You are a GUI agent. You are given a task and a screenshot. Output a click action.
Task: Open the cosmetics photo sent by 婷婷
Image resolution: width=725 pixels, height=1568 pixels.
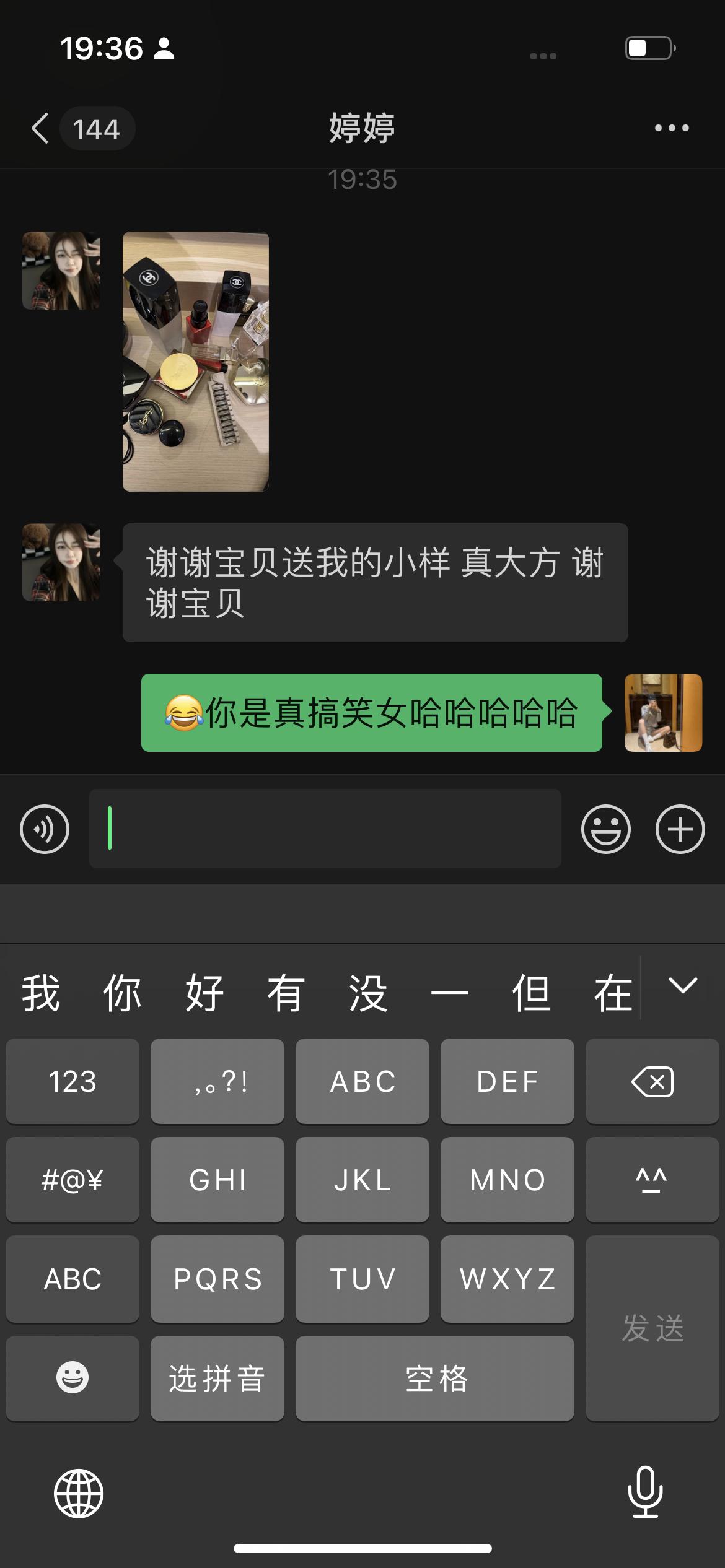[x=196, y=362]
